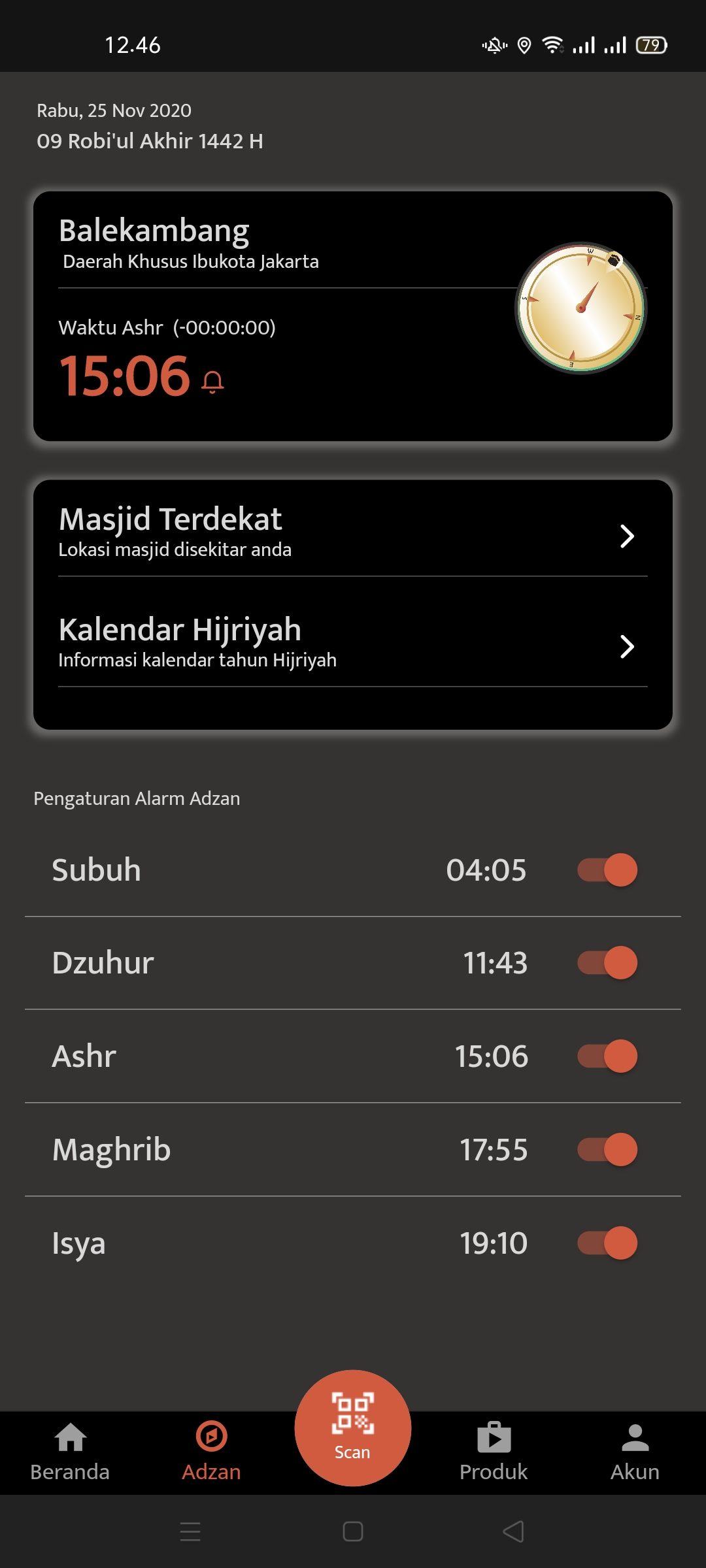The image size is (706, 1568).
Task: Go back using the system back button
Action: click(x=514, y=1531)
